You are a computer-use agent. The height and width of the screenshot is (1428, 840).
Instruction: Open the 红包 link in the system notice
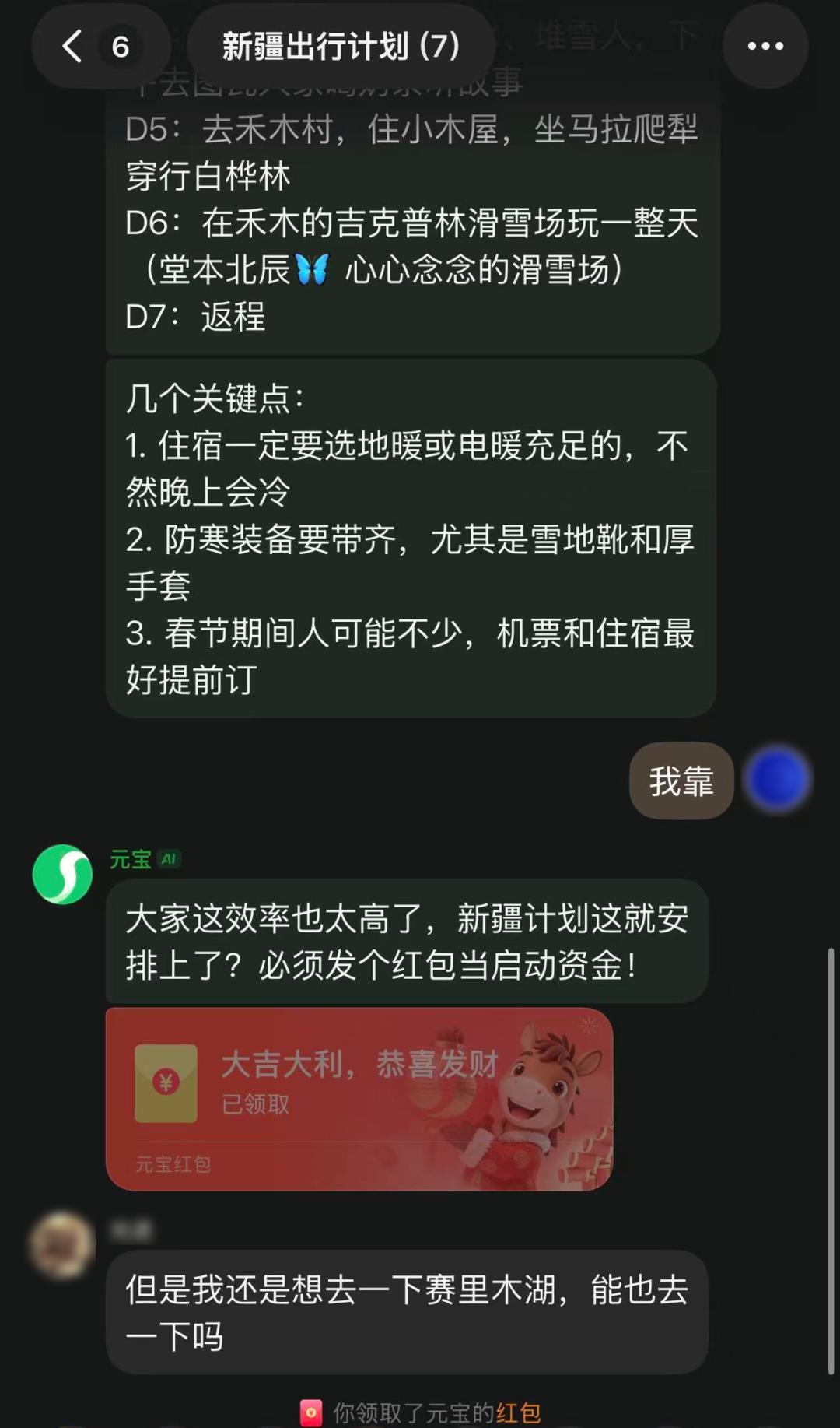tap(518, 1412)
